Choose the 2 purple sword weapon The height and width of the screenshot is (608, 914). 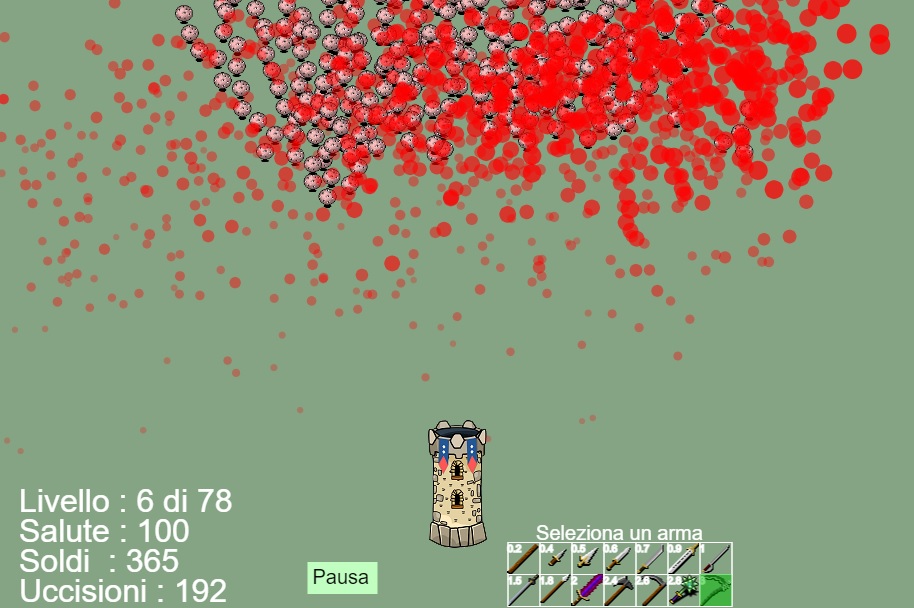tap(586, 590)
